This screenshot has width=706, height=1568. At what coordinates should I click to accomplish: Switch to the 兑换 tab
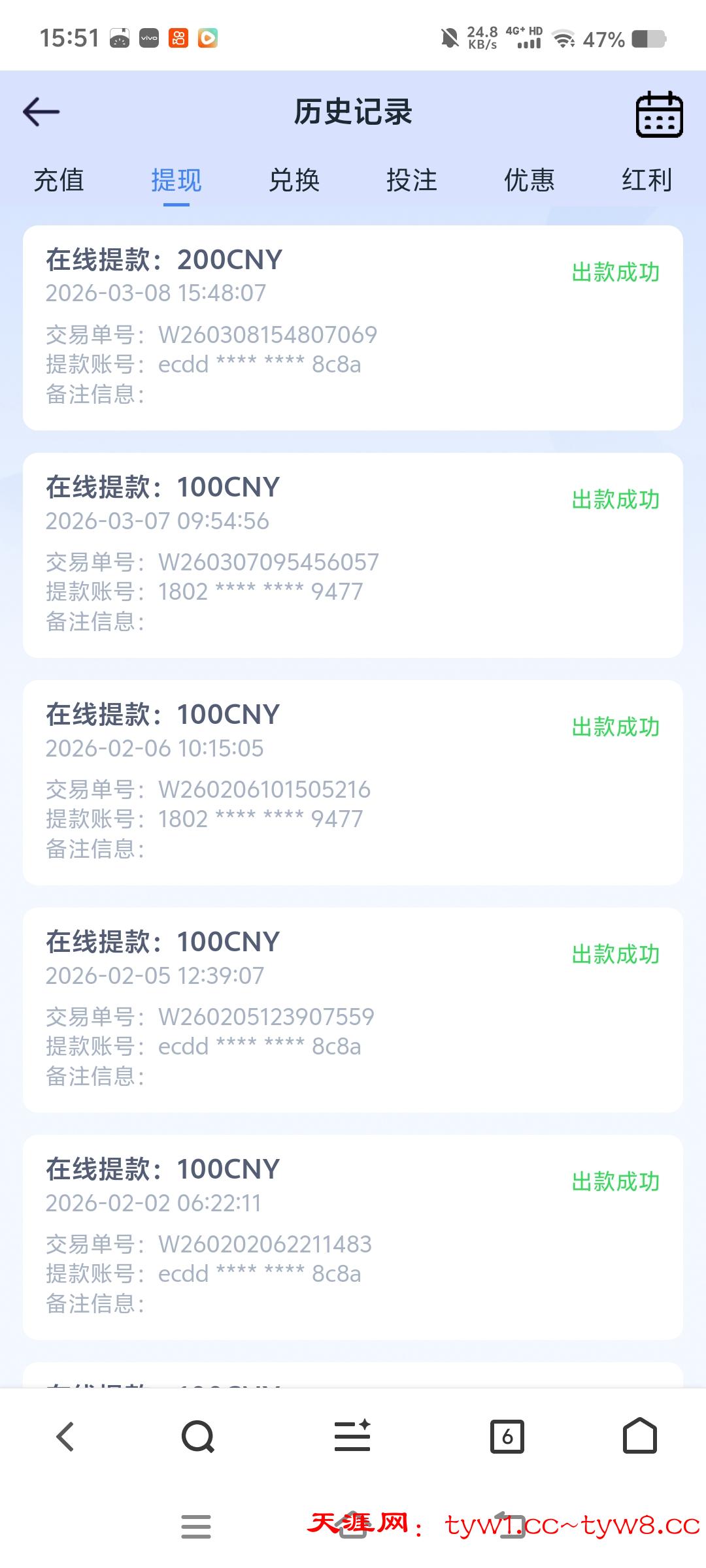coord(294,180)
